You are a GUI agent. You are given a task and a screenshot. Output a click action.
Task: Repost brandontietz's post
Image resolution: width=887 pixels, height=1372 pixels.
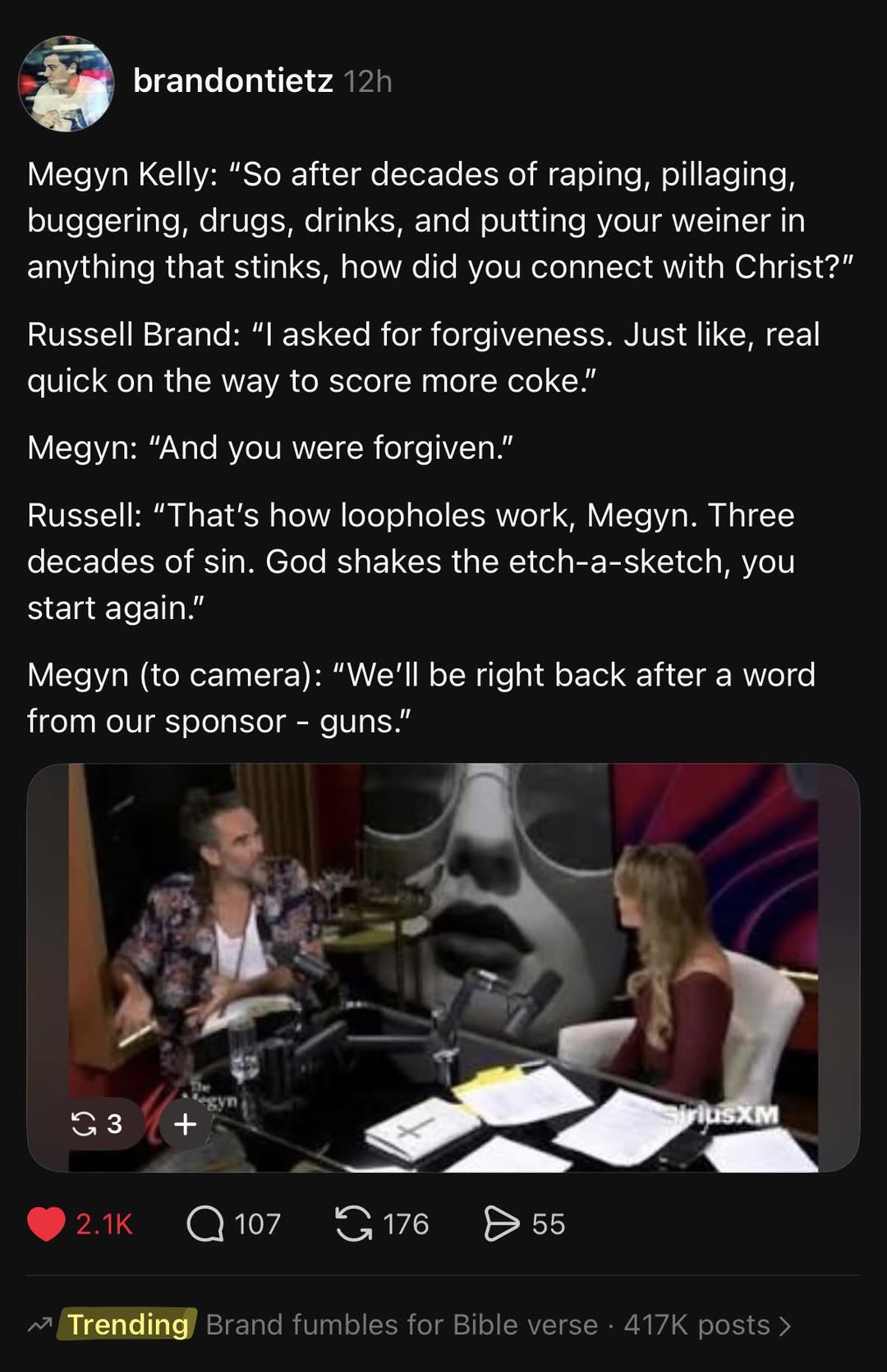tap(353, 1224)
